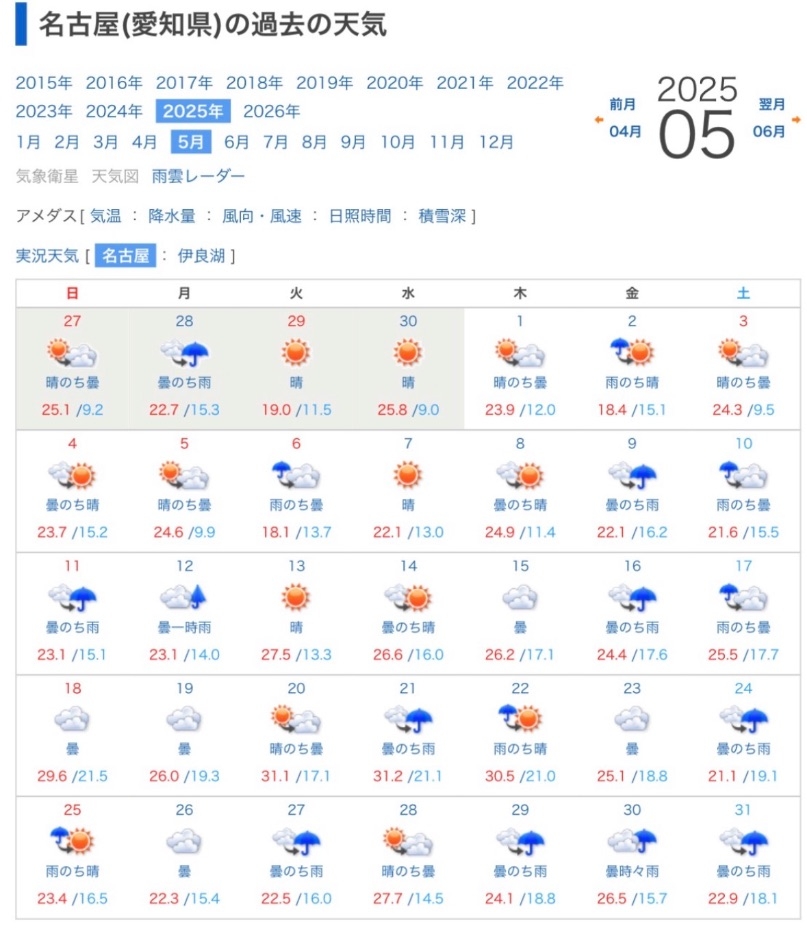The image size is (807, 930).
Task: Switch observation point to 伊良湖
Action: coord(201,256)
